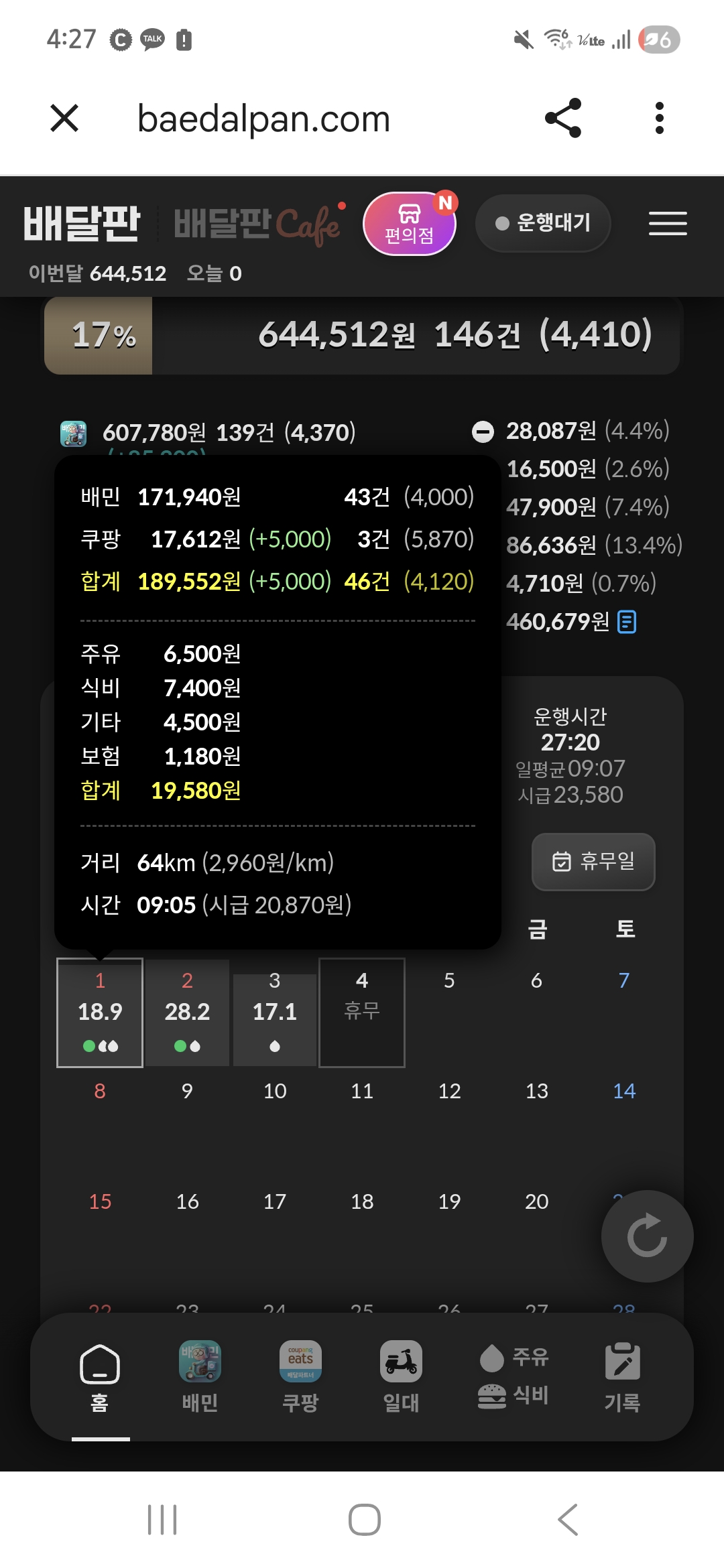
Task: Refresh data with the circular reload button
Action: point(647,1236)
